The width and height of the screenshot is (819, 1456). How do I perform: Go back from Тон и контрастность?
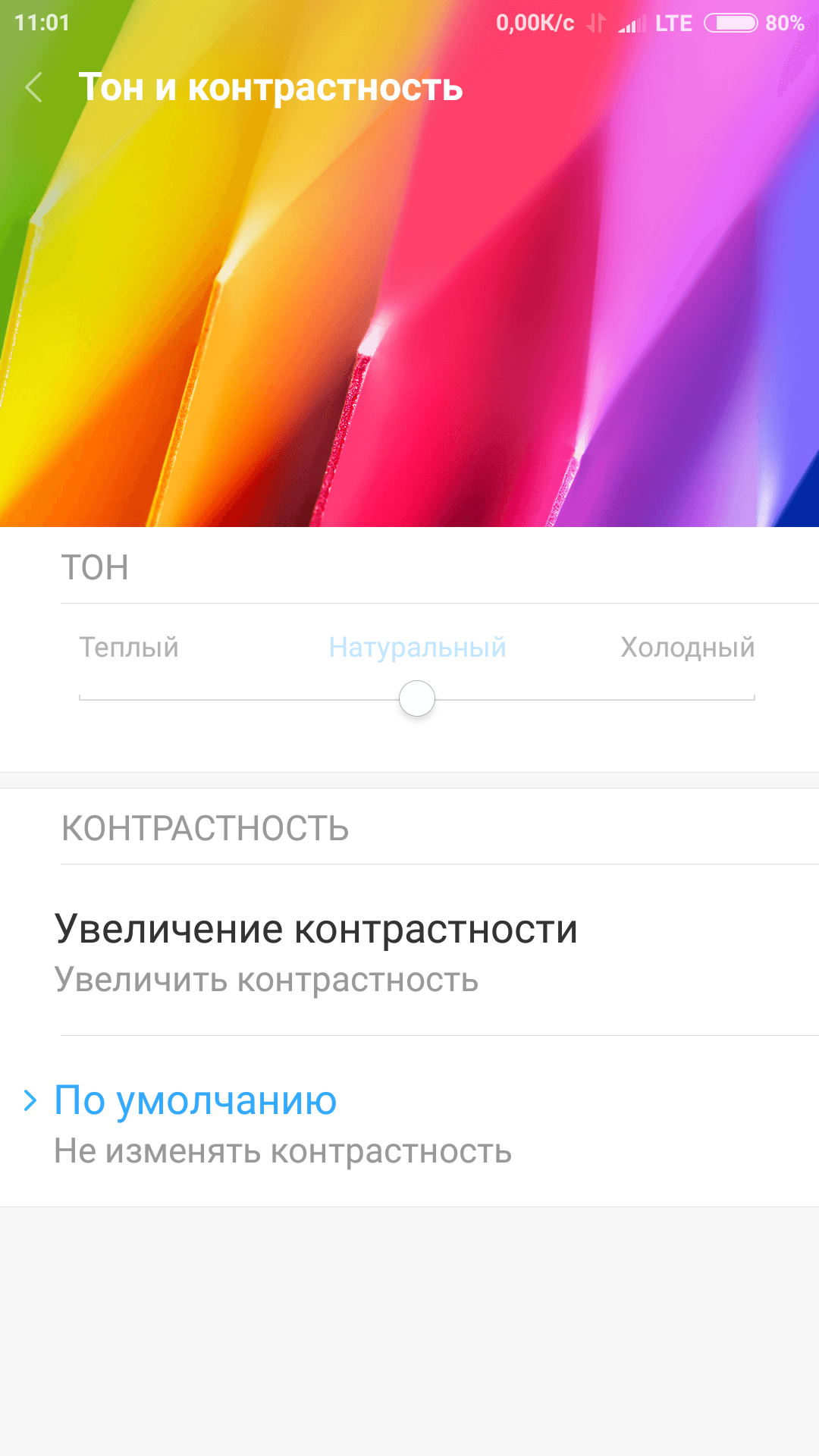click(x=34, y=88)
